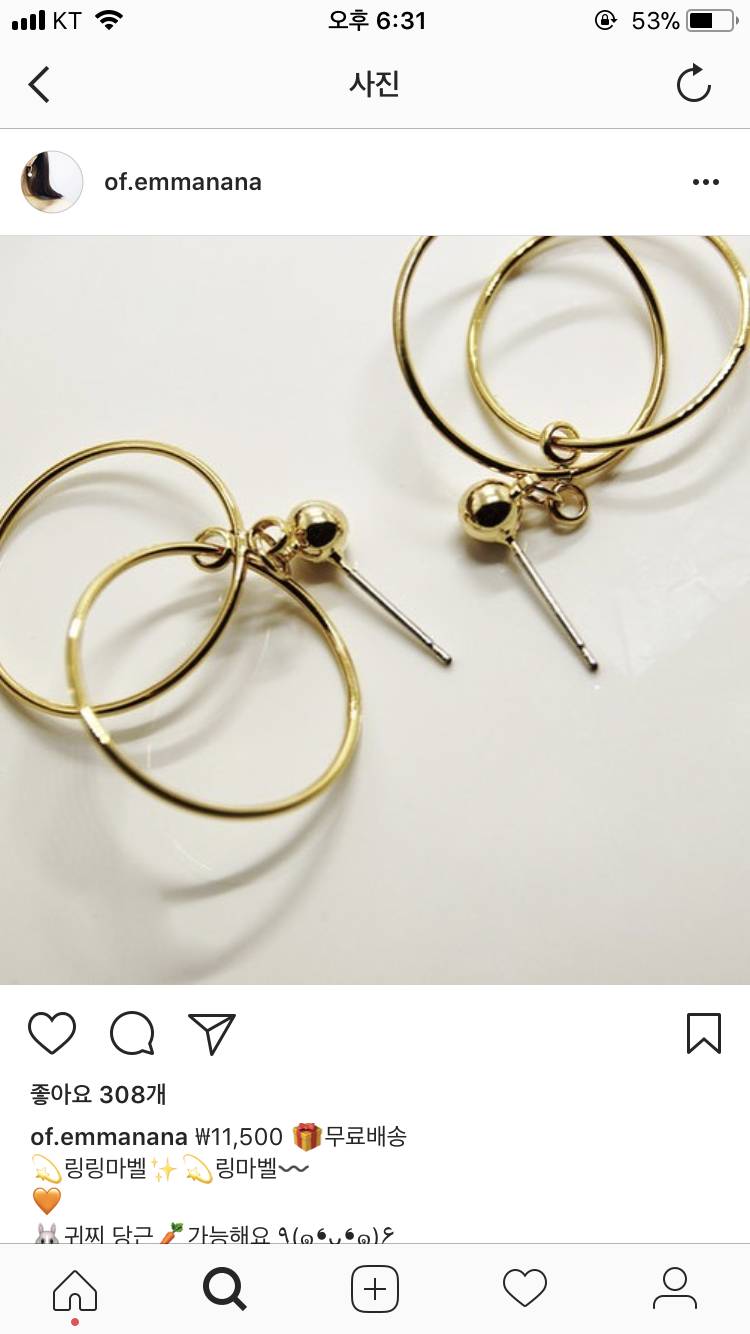Open of.emmanana username in the post header
This screenshot has width=750, height=1334.
coord(183,182)
